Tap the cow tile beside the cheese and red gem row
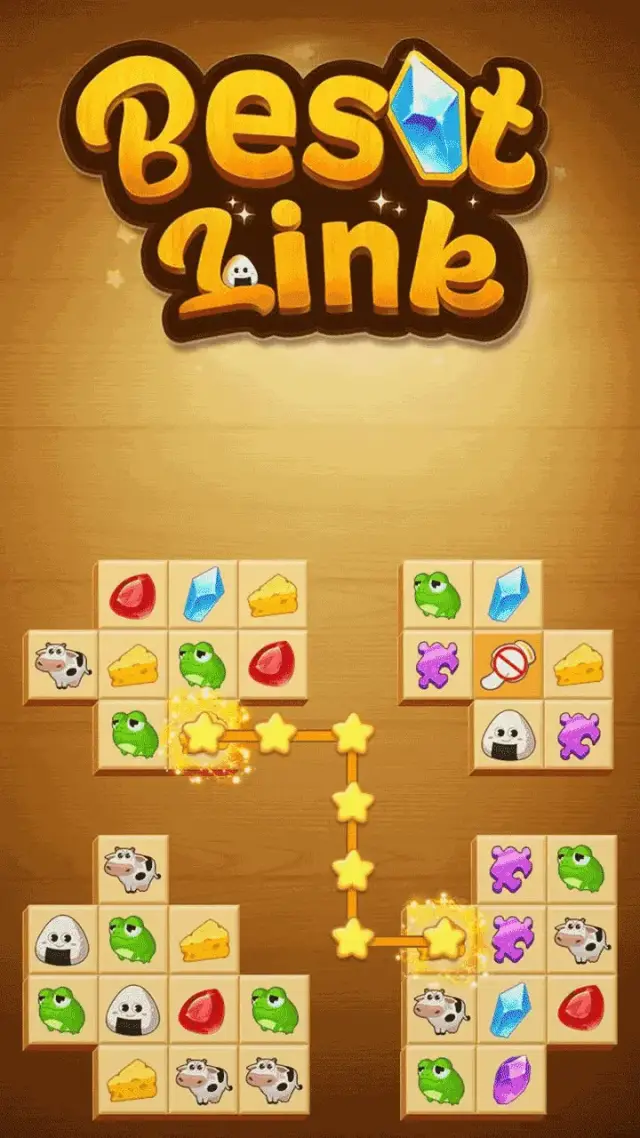The height and width of the screenshot is (1138, 640). pos(62,664)
